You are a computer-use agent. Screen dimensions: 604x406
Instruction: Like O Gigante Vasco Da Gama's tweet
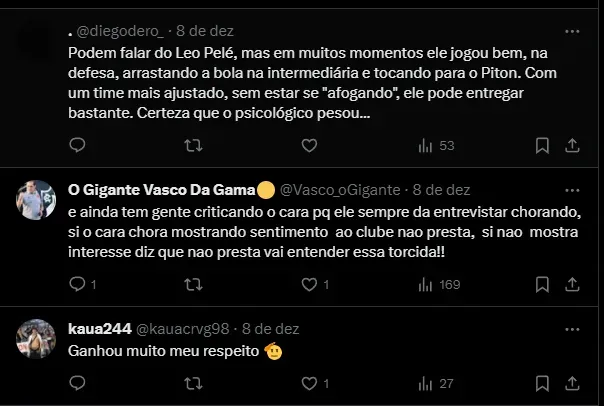(311, 285)
